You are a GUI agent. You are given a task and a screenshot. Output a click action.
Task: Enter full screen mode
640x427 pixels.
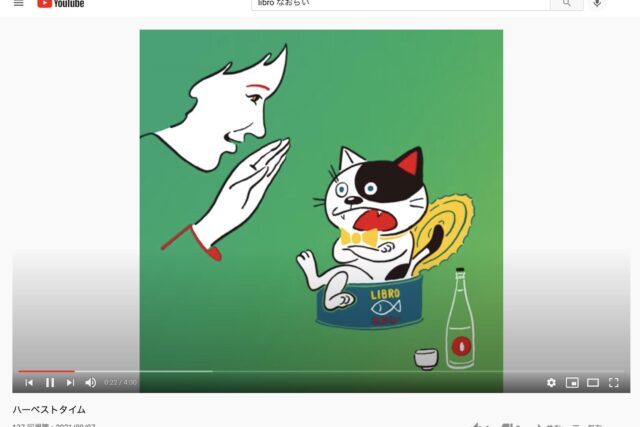coord(614,382)
